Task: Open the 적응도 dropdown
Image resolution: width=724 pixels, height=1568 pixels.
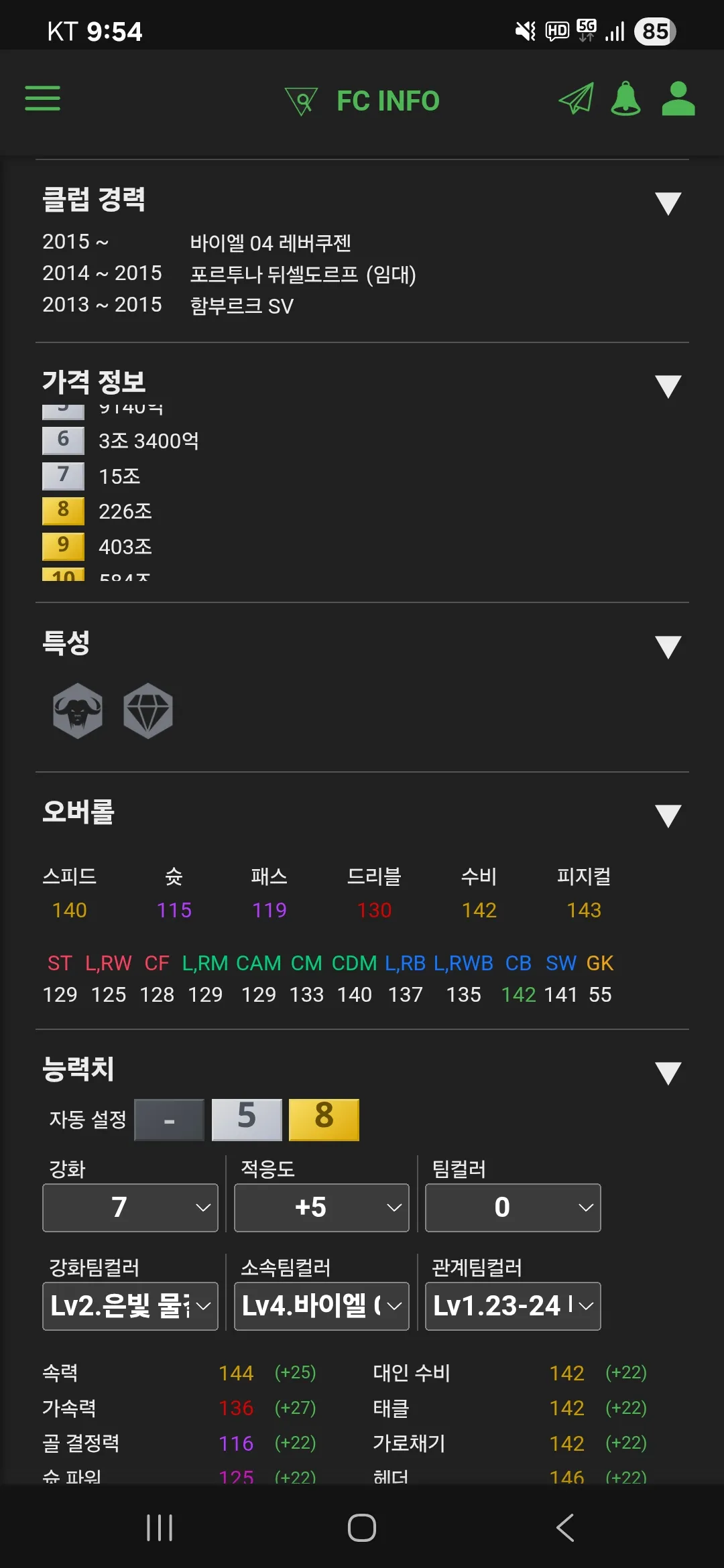Action: click(x=322, y=1207)
